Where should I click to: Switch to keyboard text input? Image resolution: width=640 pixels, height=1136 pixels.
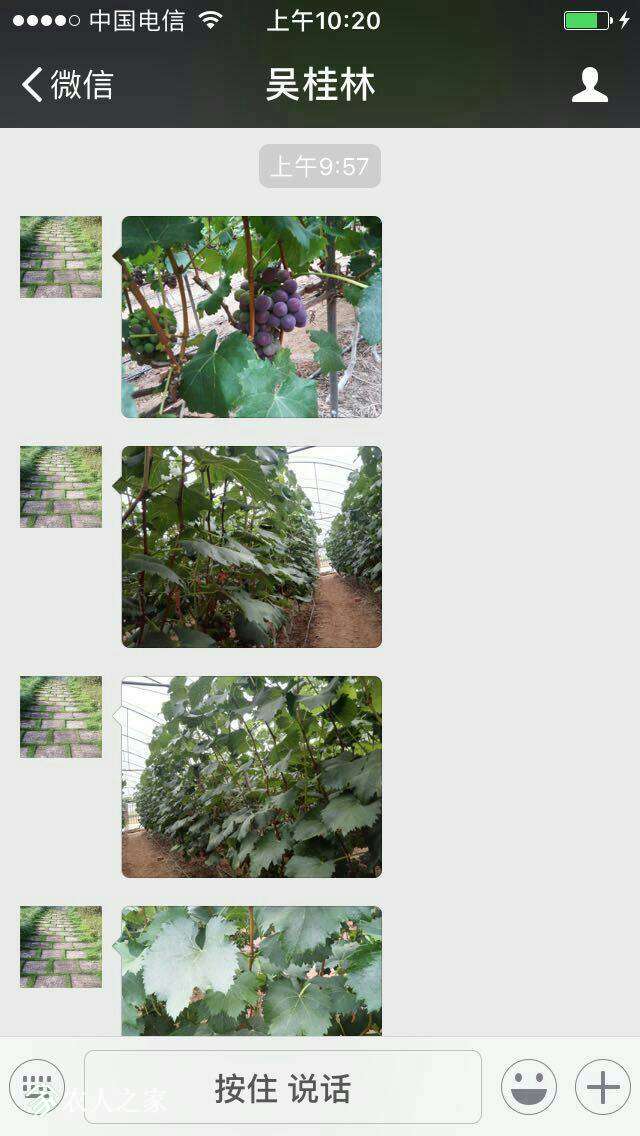(x=37, y=1087)
